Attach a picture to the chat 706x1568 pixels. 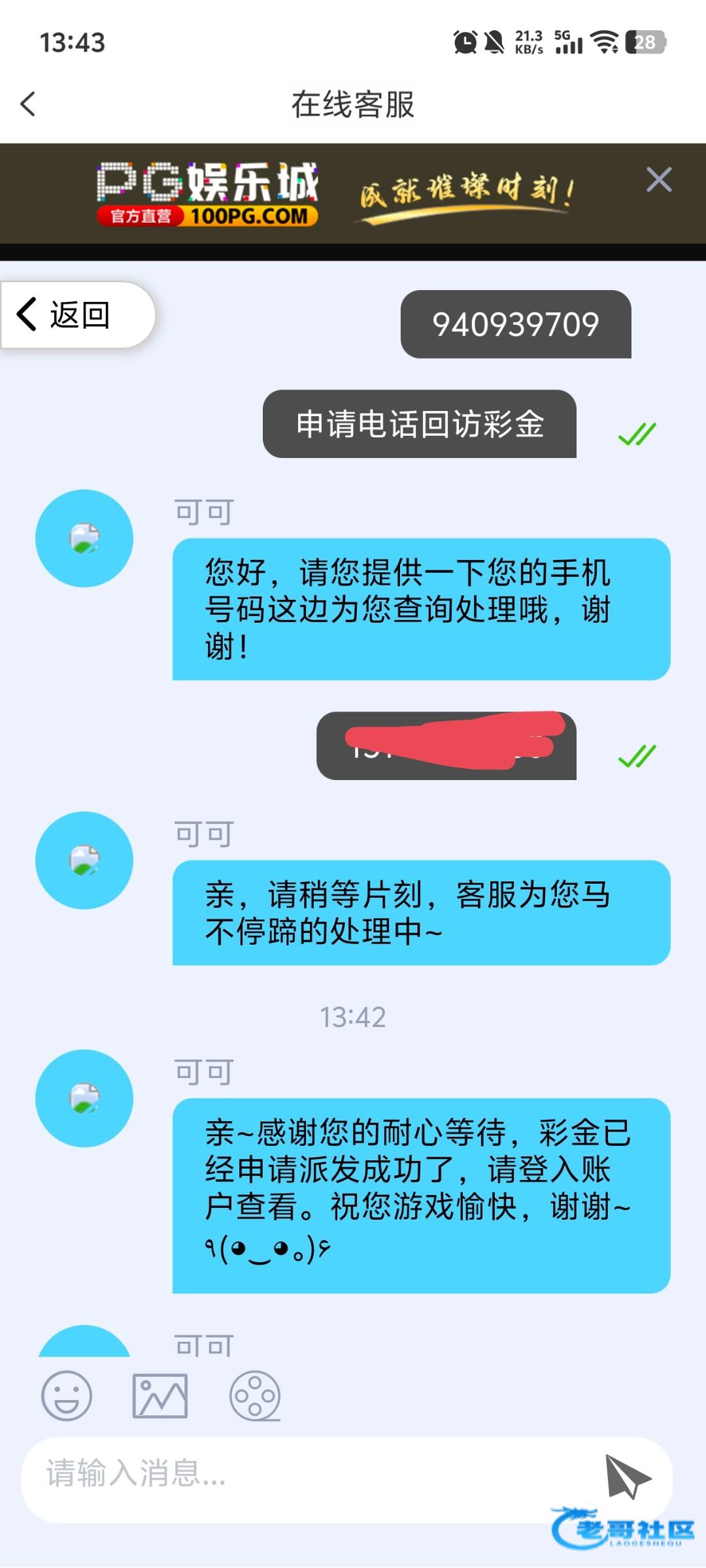[160, 1396]
